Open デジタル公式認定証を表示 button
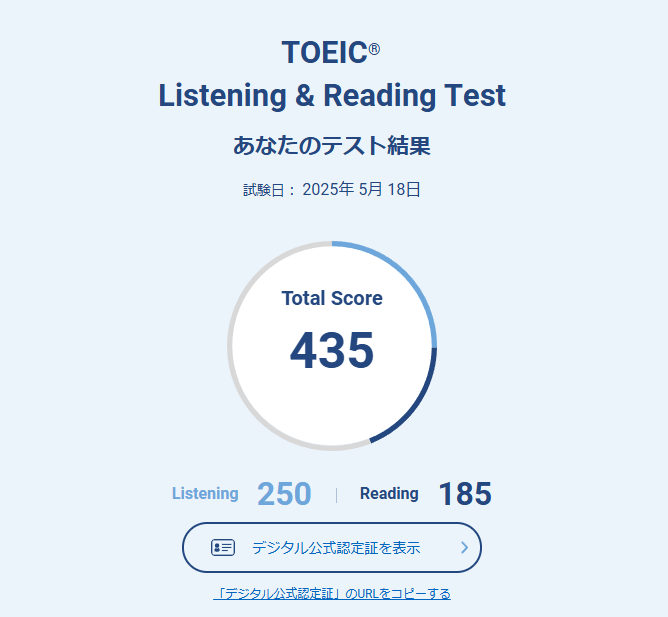This screenshot has height=617, width=668. click(332, 547)
